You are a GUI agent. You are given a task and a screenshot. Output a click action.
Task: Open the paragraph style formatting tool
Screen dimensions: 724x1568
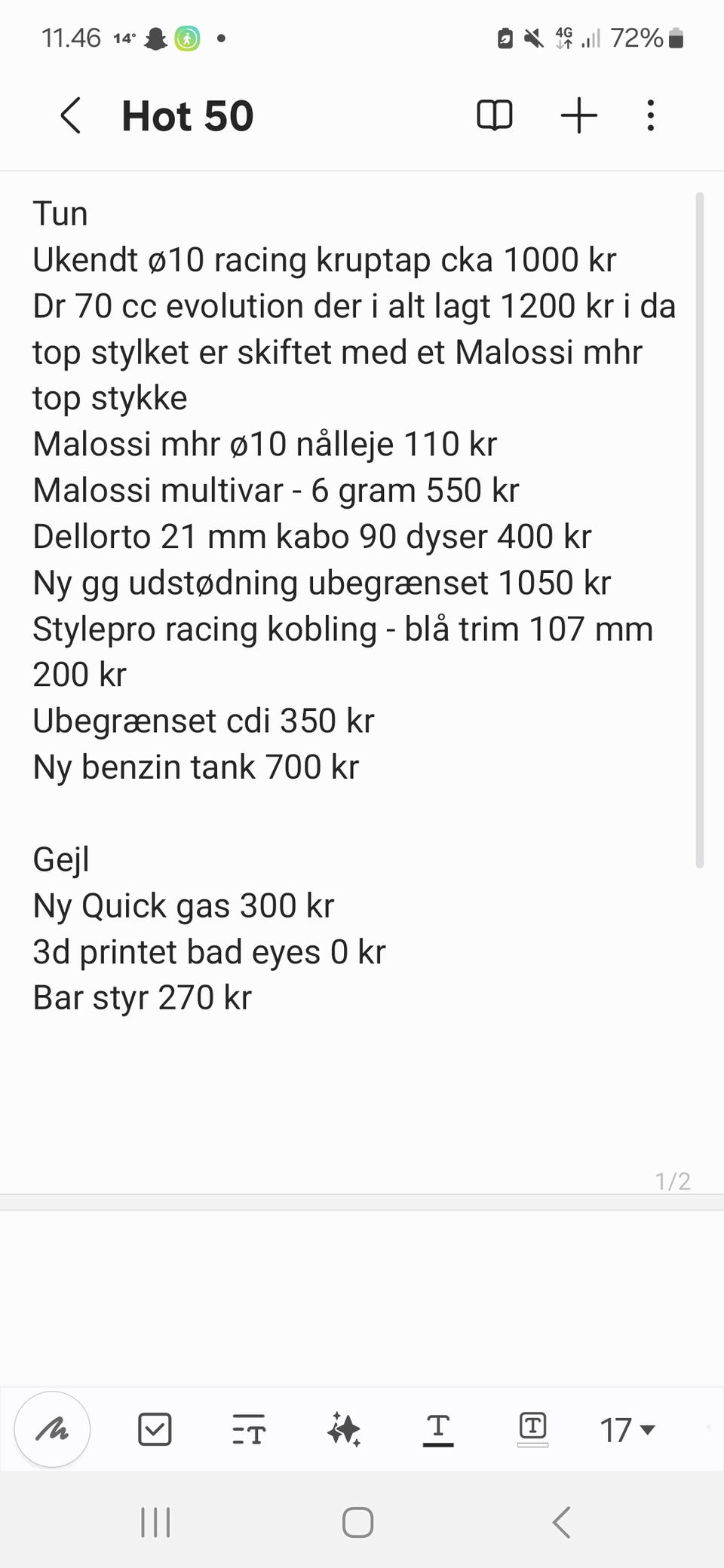(250, 1429)
